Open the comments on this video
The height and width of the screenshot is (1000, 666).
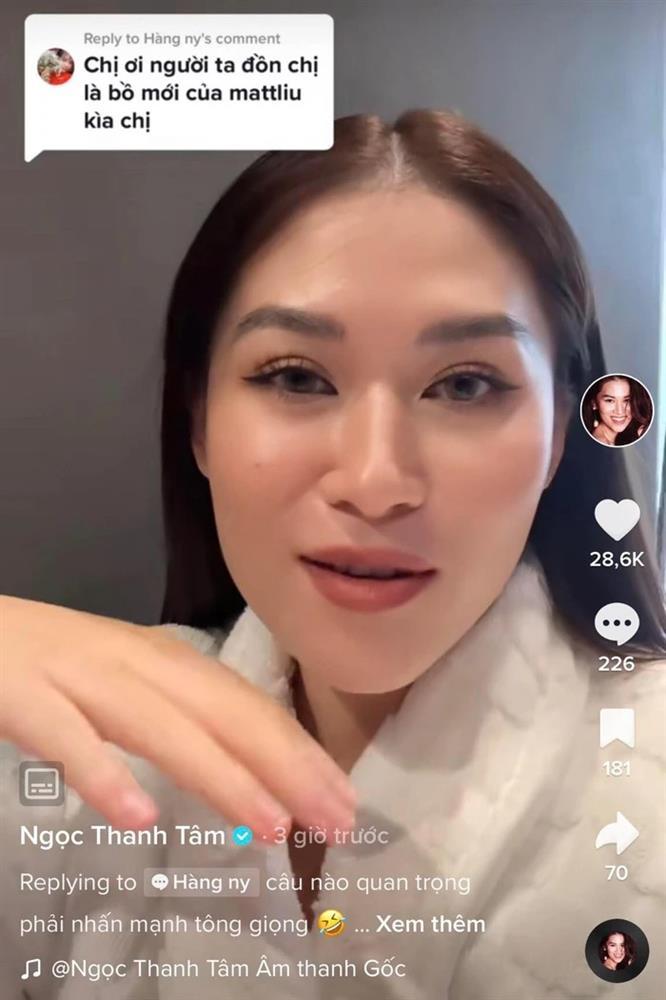click(617, 624)
